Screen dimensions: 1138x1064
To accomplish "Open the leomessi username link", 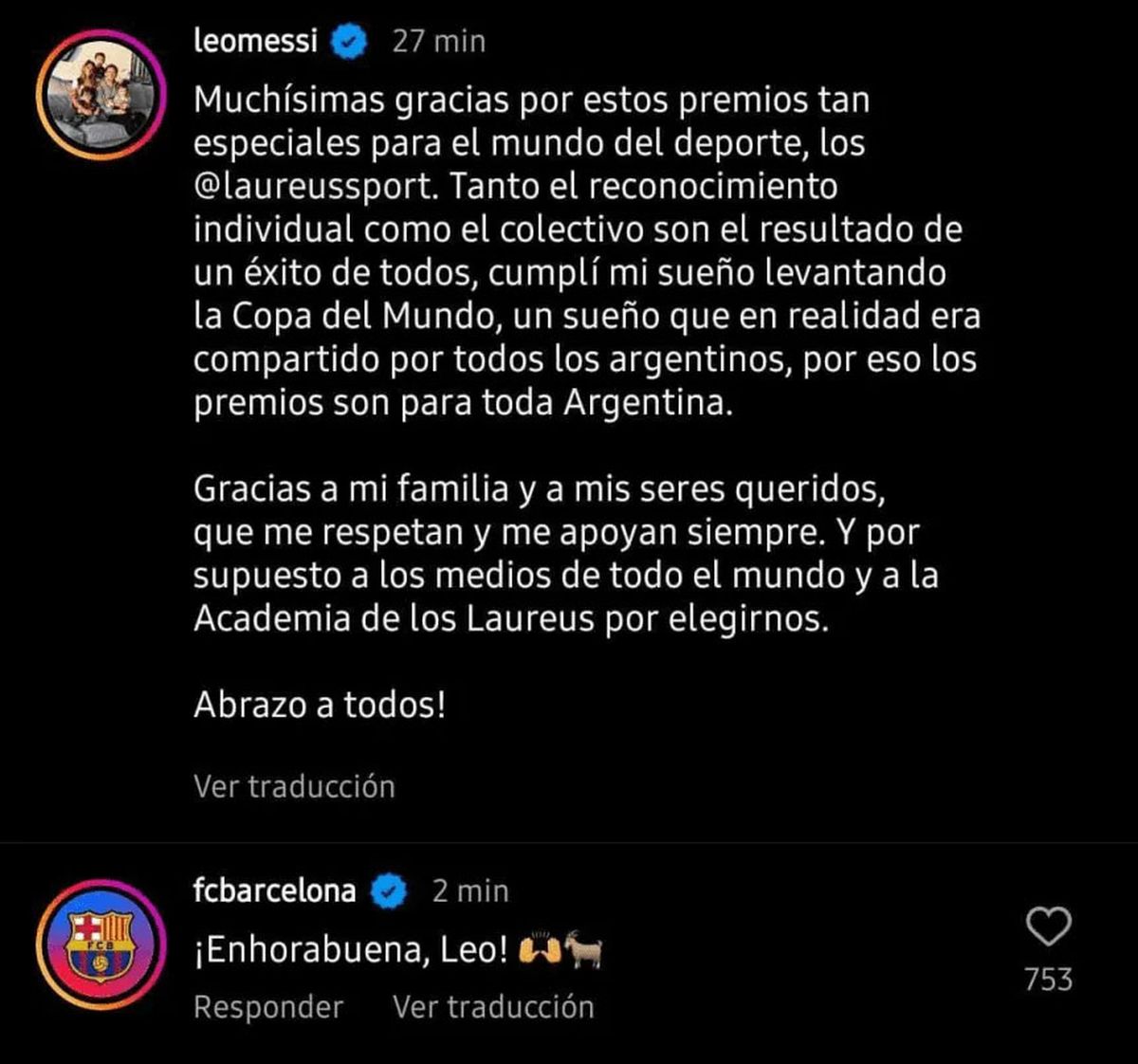I will (x=256, y=42).
